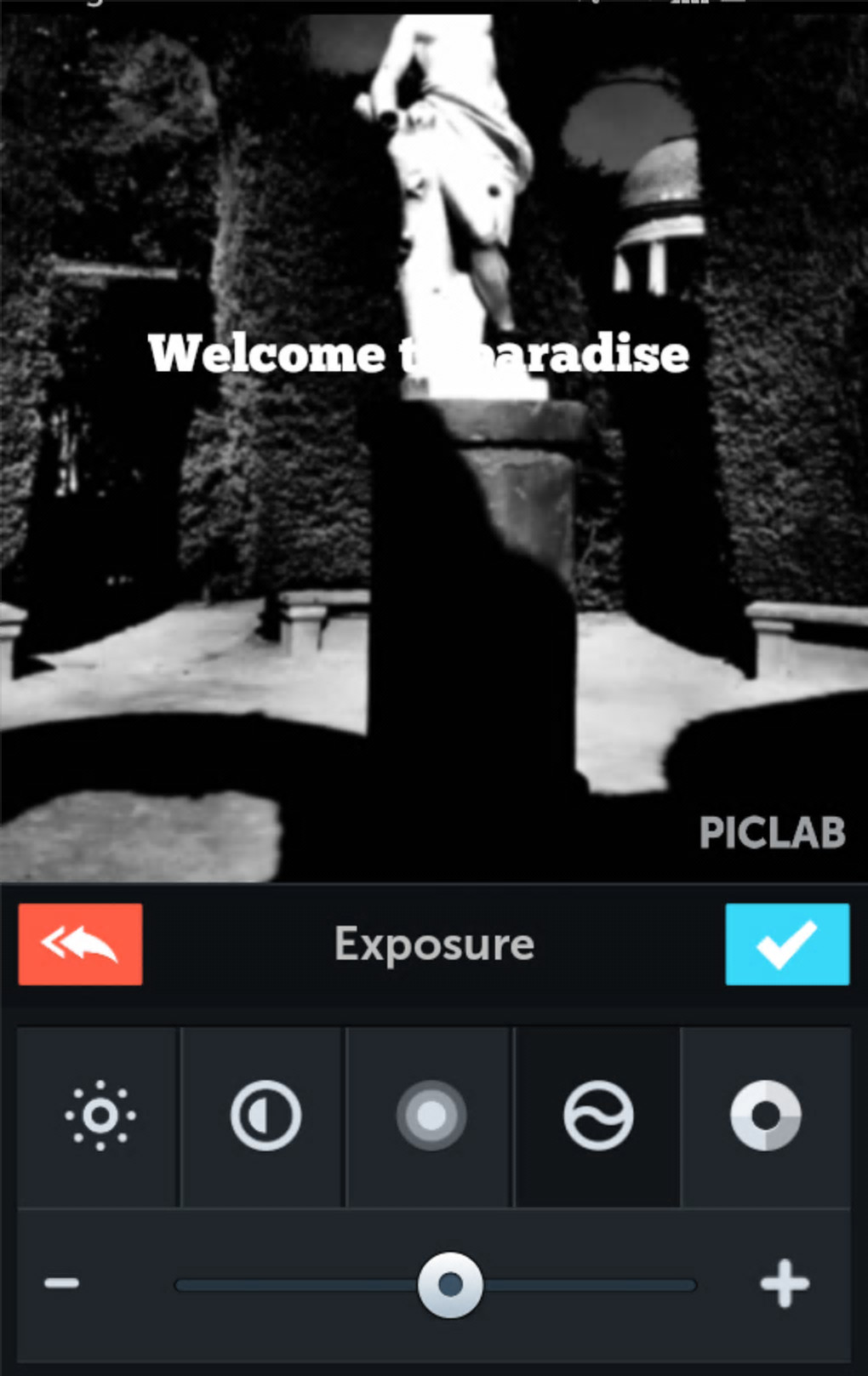The width and height of the screenshot is (868, 1376).
Task: Decrease exposure with the minus button
Action: pyautogui.click(x=62, y=1282)
